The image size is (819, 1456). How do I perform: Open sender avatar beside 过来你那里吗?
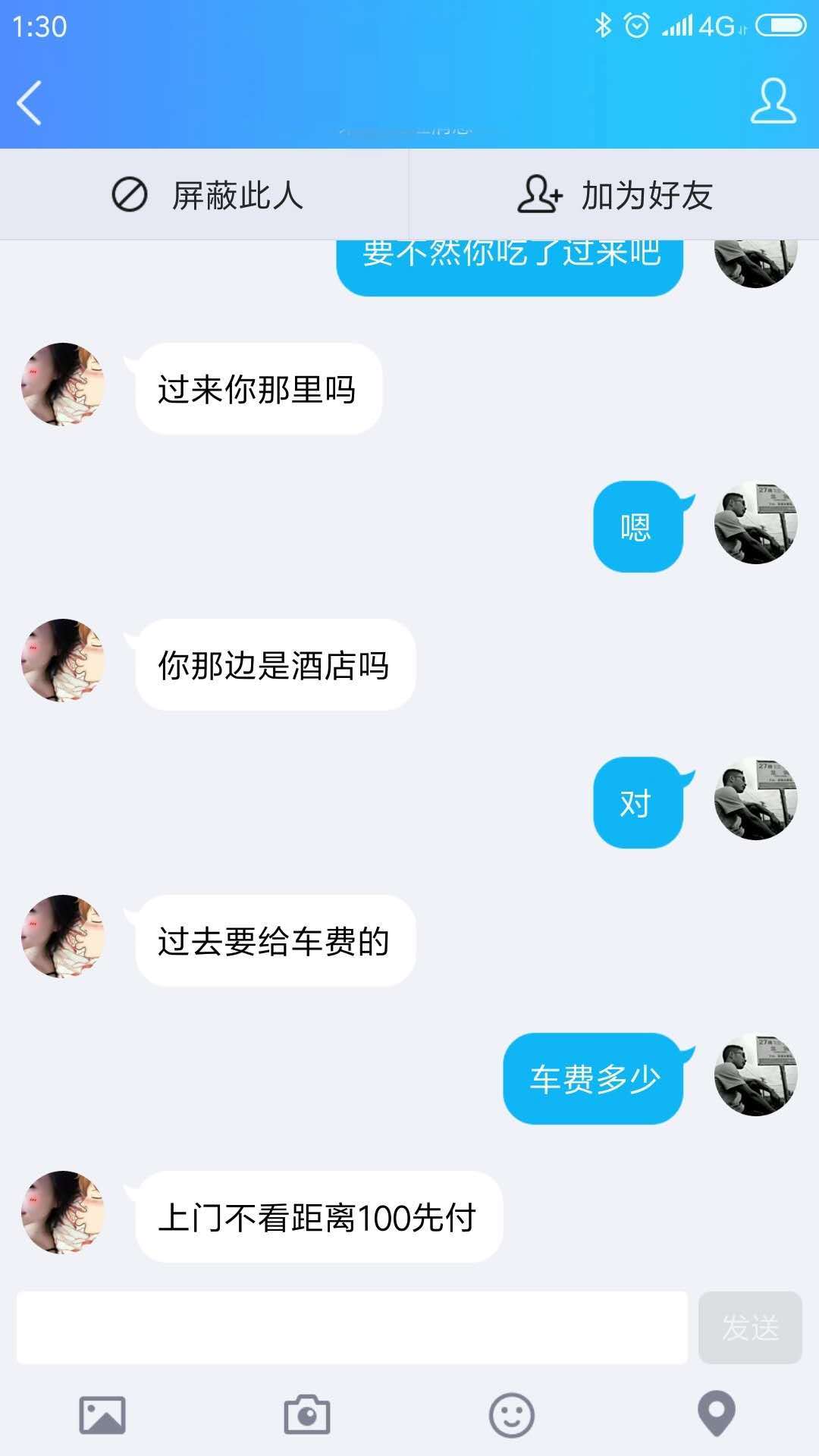(x=63, y=384)
